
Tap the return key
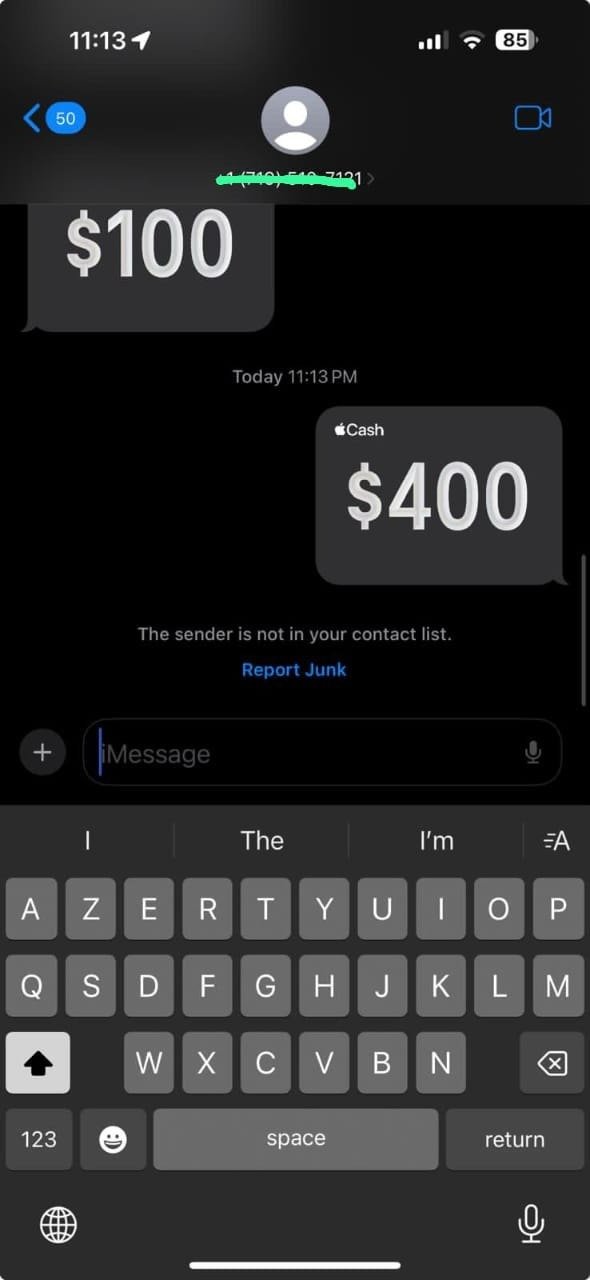514,1139
